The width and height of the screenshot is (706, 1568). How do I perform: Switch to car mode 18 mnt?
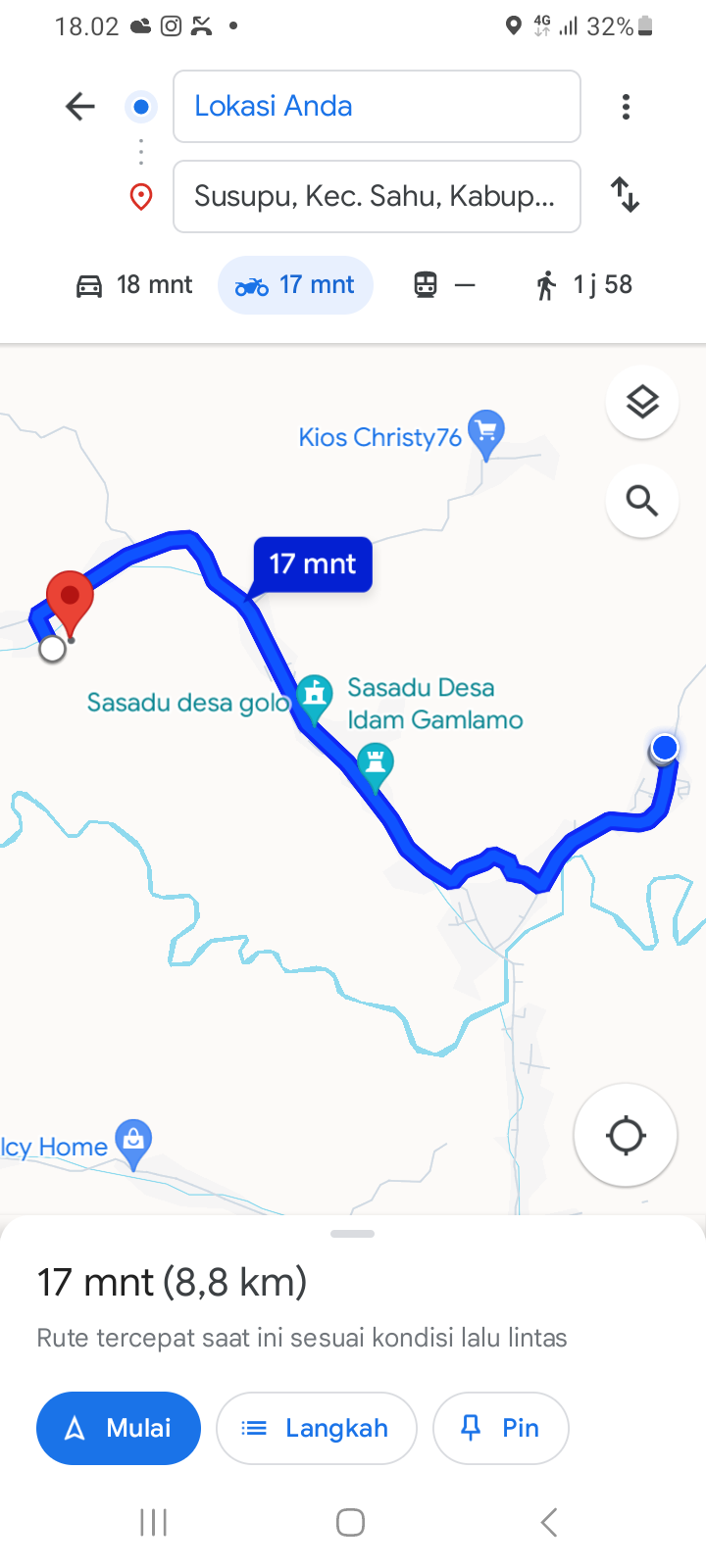tap(134, 285)
